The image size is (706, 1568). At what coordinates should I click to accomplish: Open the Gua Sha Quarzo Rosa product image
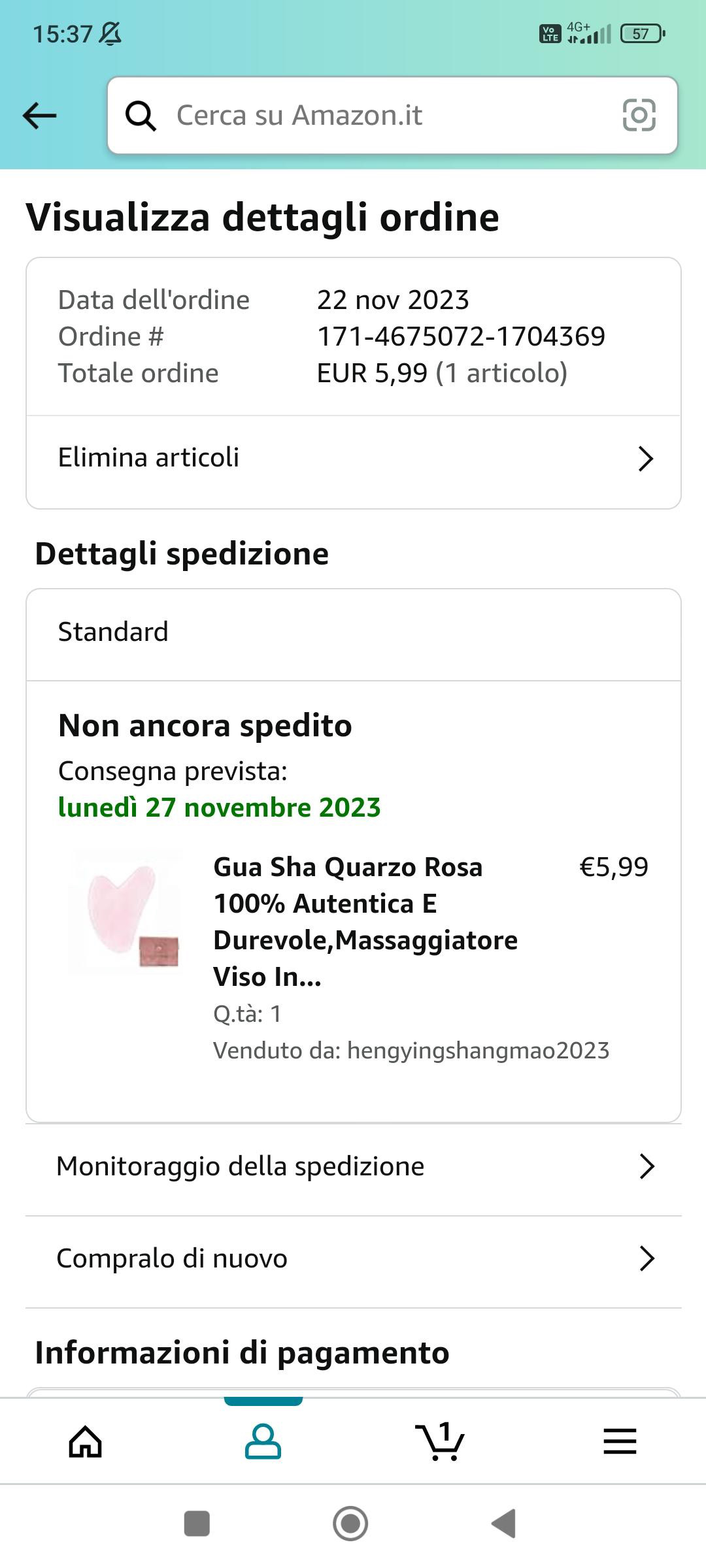coord(124,912)
